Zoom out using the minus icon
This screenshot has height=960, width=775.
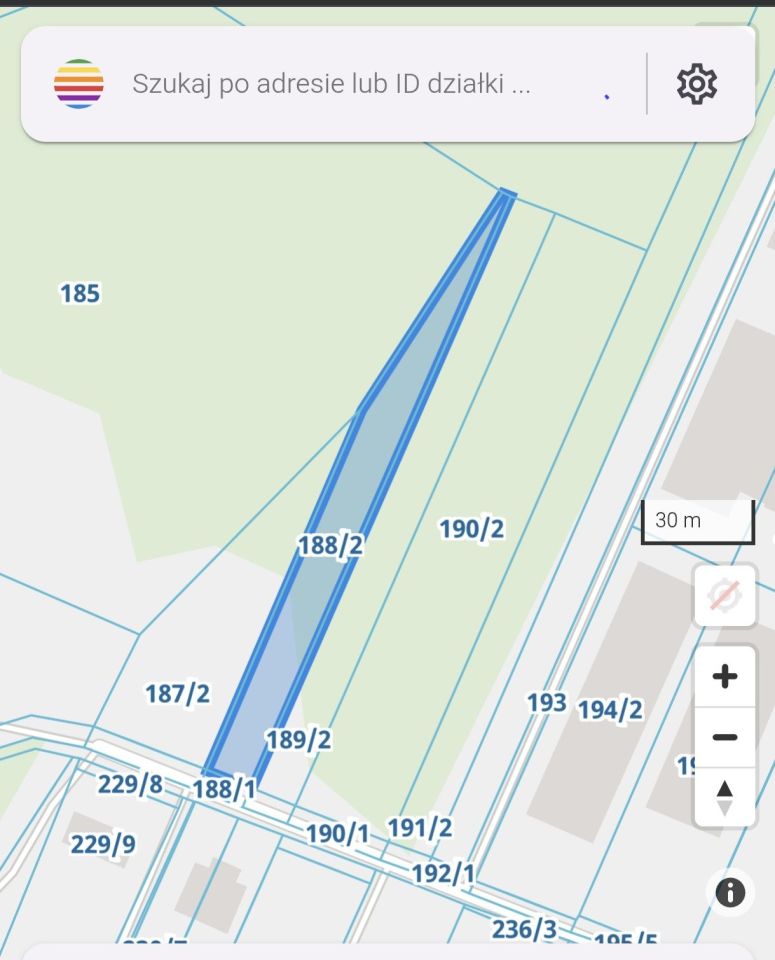click(x=725, y=736)
